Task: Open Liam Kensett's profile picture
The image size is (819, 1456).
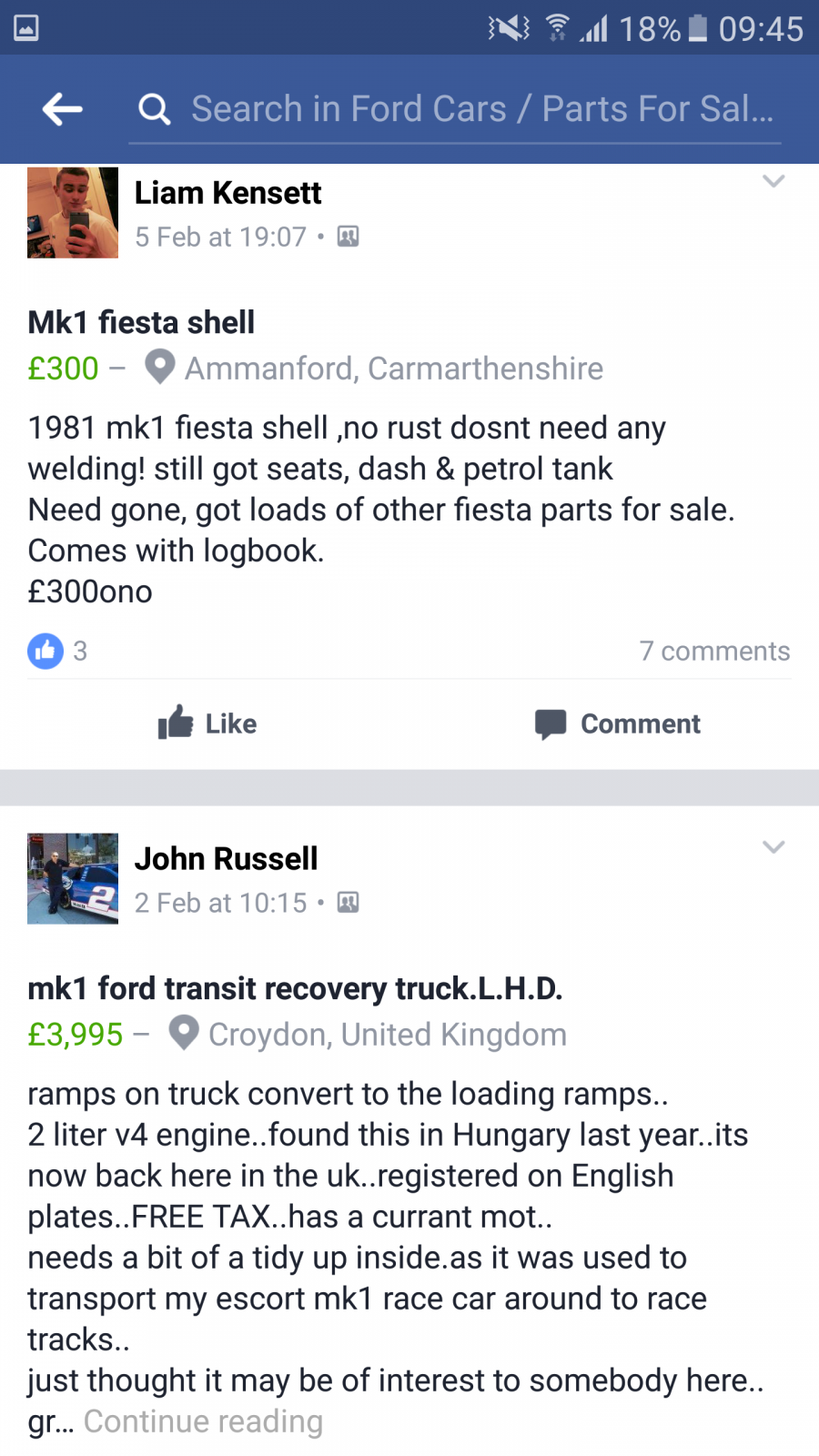Action: [73, 213]
